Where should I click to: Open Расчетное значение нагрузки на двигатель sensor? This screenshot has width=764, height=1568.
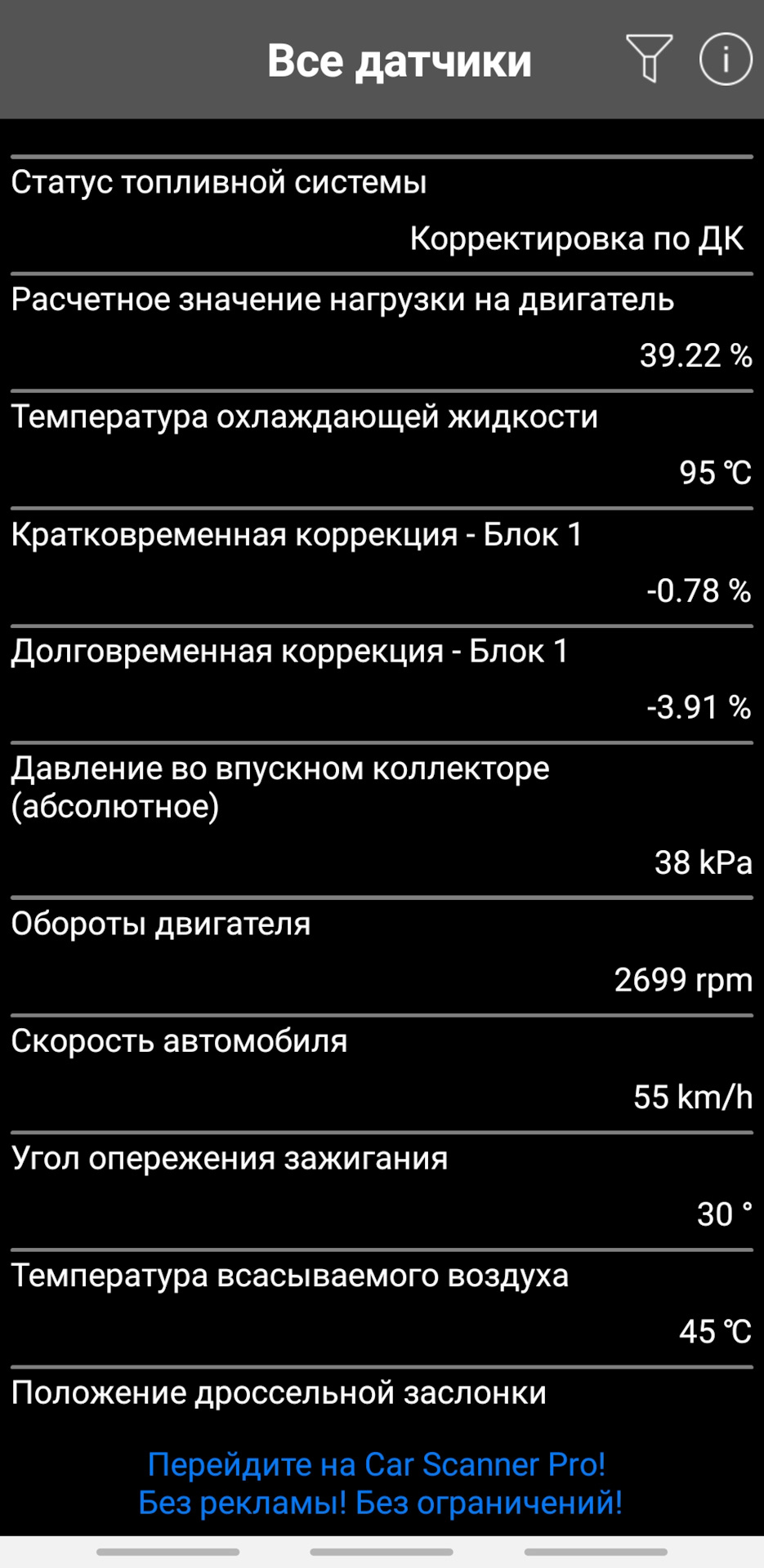[382, 328]
